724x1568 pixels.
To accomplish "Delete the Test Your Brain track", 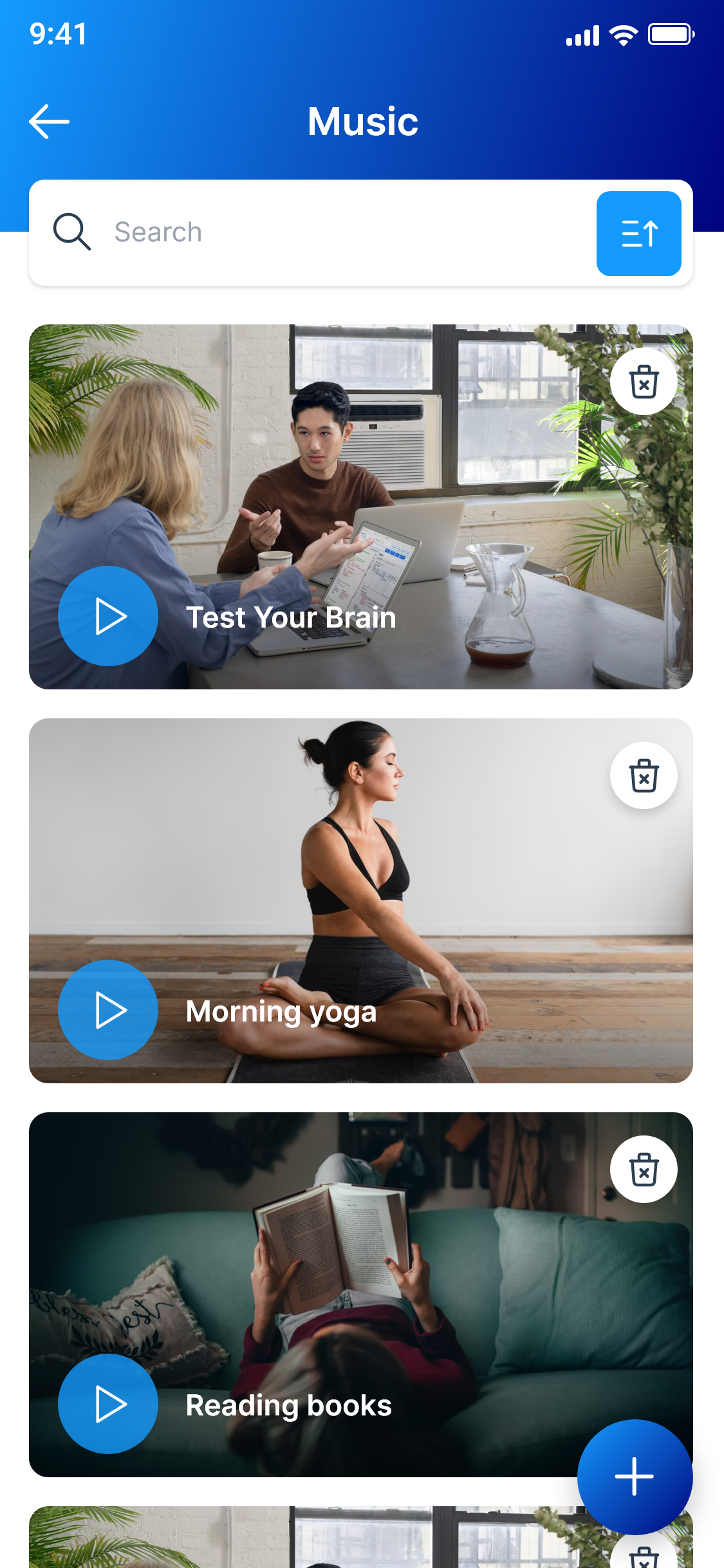I will point(644,382).
